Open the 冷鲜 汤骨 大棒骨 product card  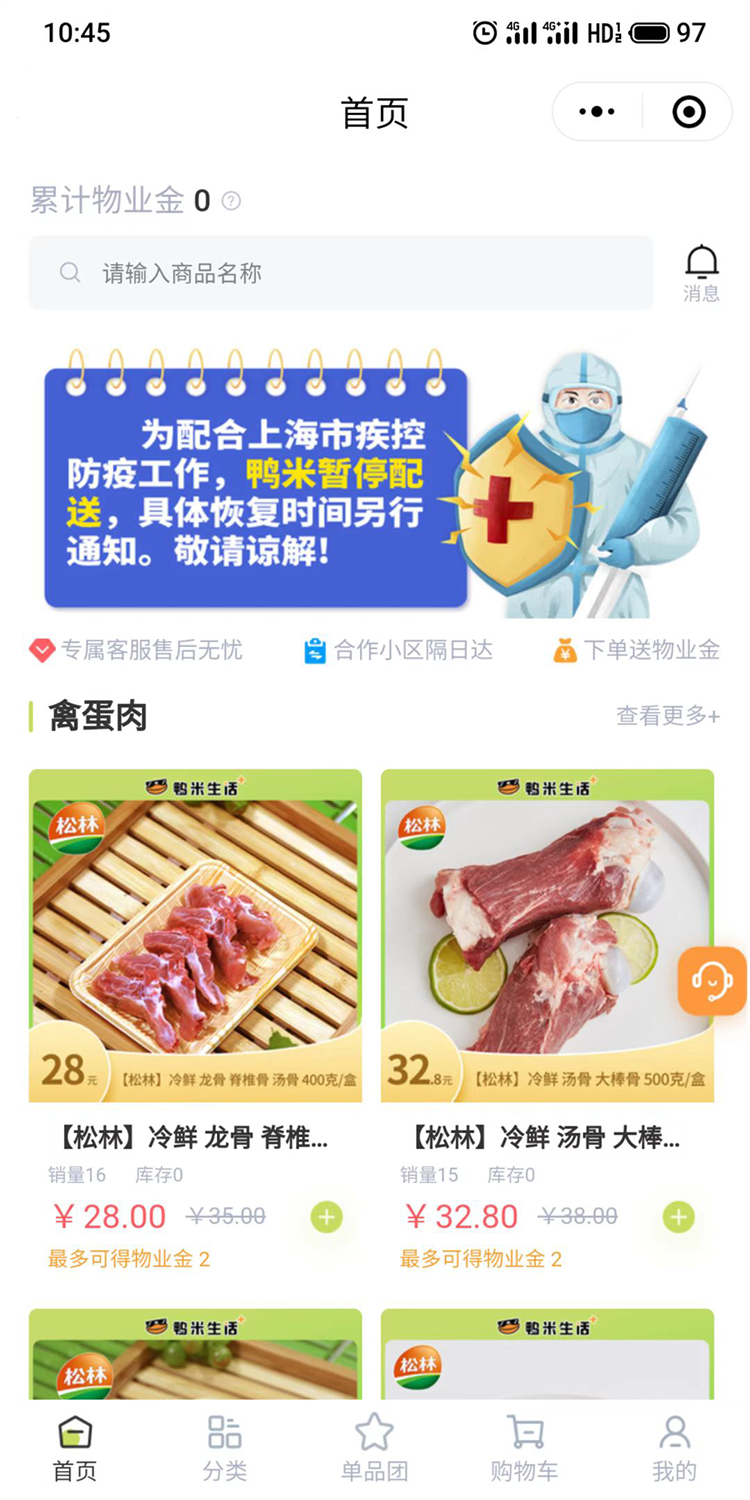coord(547,1021)
